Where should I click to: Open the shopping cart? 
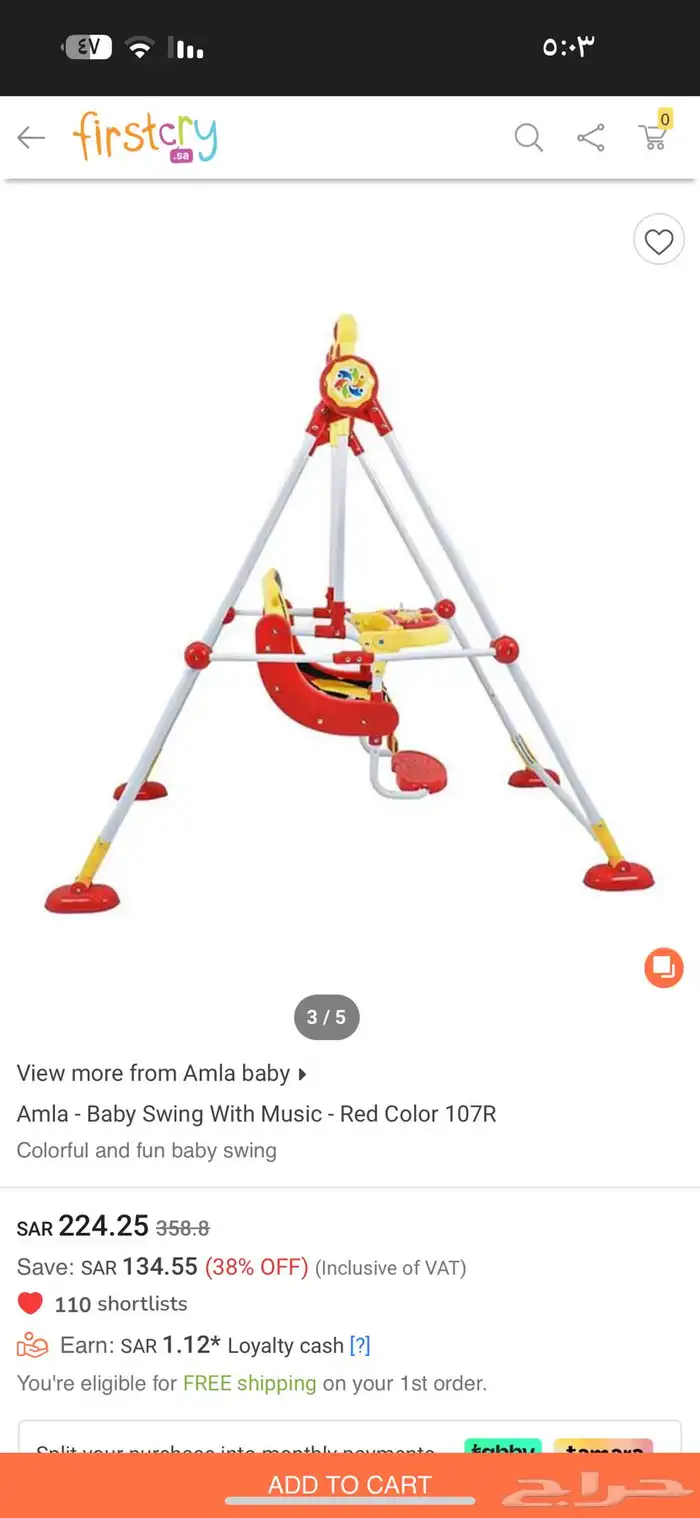click(654, 136)
